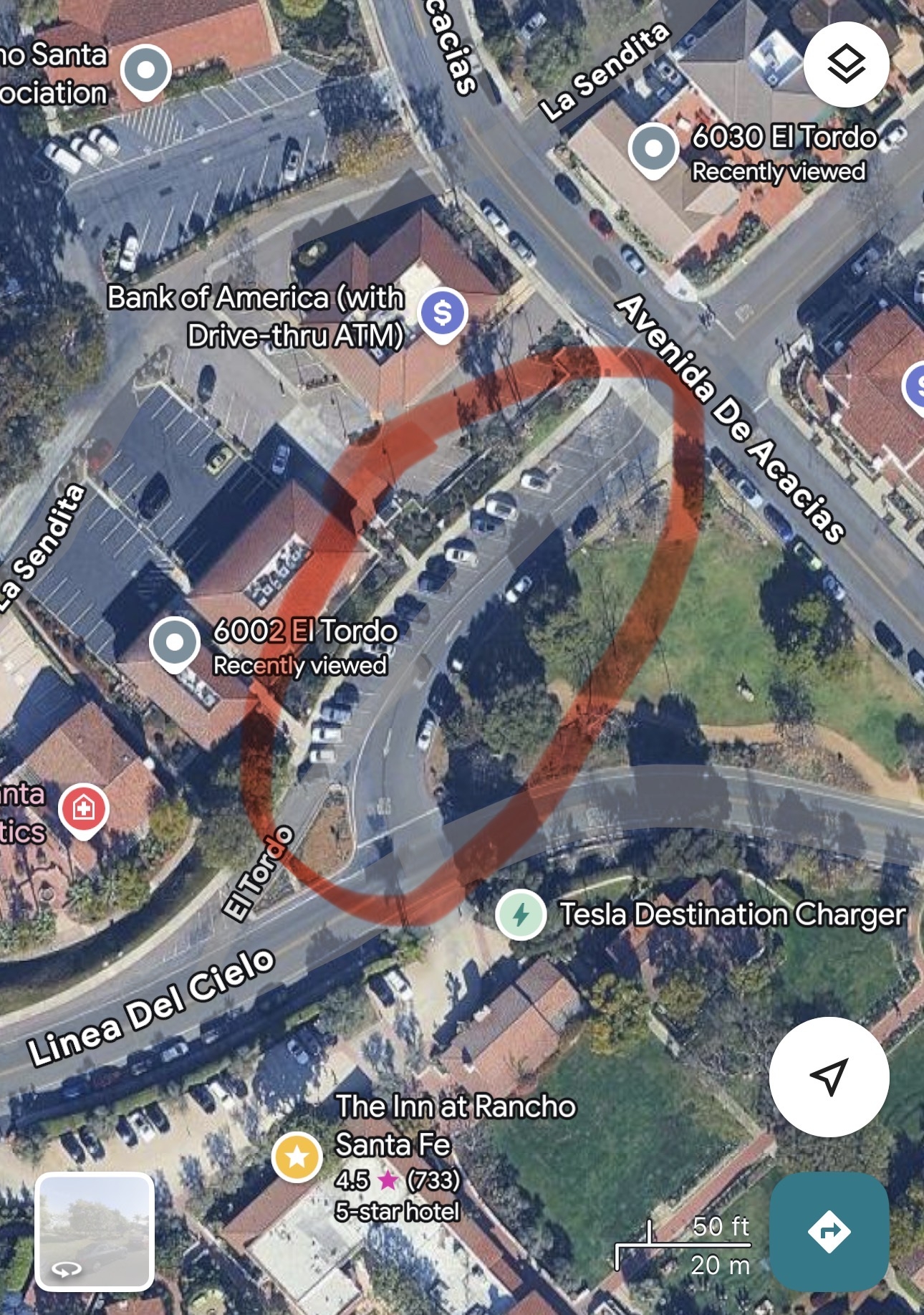Tap the red medical place marker
Viewport: 924px width, 1315px height.
click(84, 810)
